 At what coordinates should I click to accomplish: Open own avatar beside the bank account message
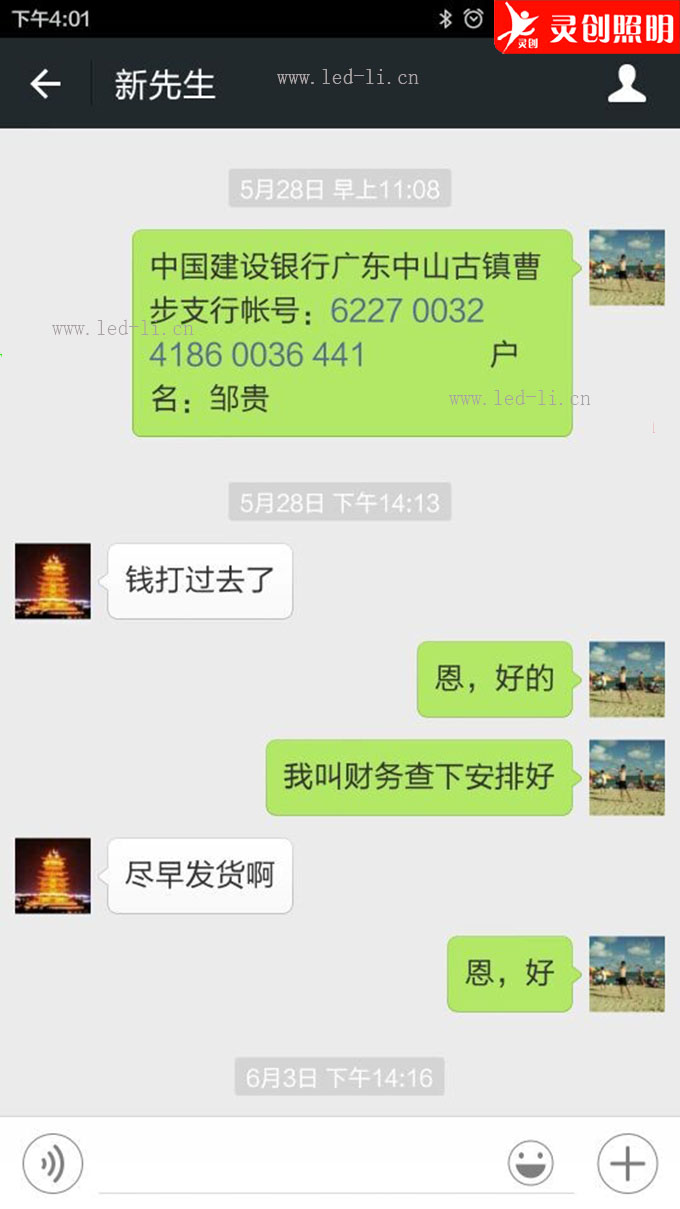627,268
